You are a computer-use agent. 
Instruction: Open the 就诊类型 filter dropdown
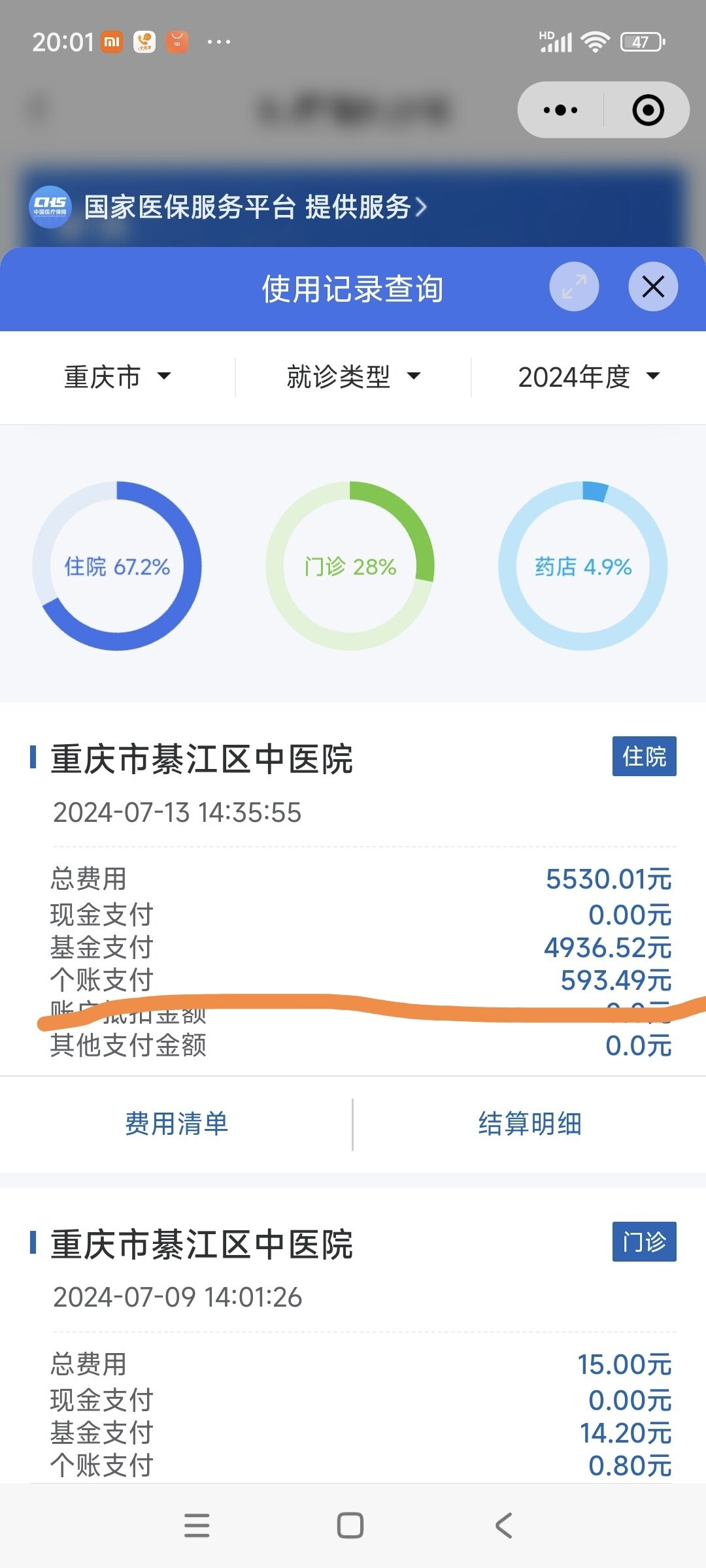pos(353,377)
